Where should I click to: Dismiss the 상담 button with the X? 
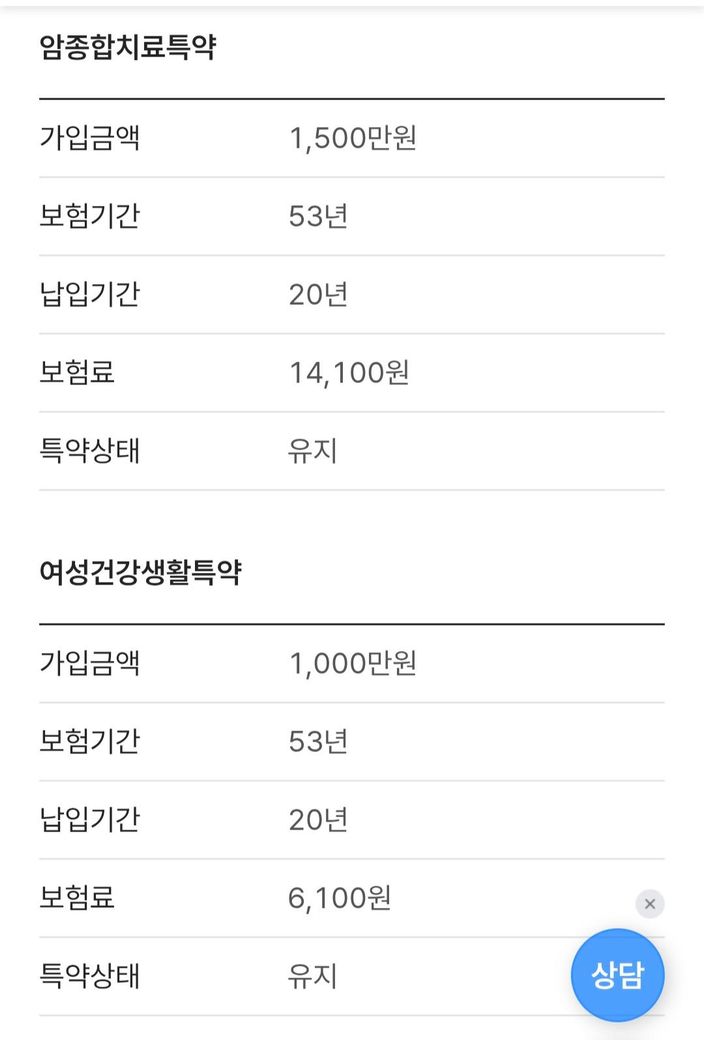[x=650, y=904]
